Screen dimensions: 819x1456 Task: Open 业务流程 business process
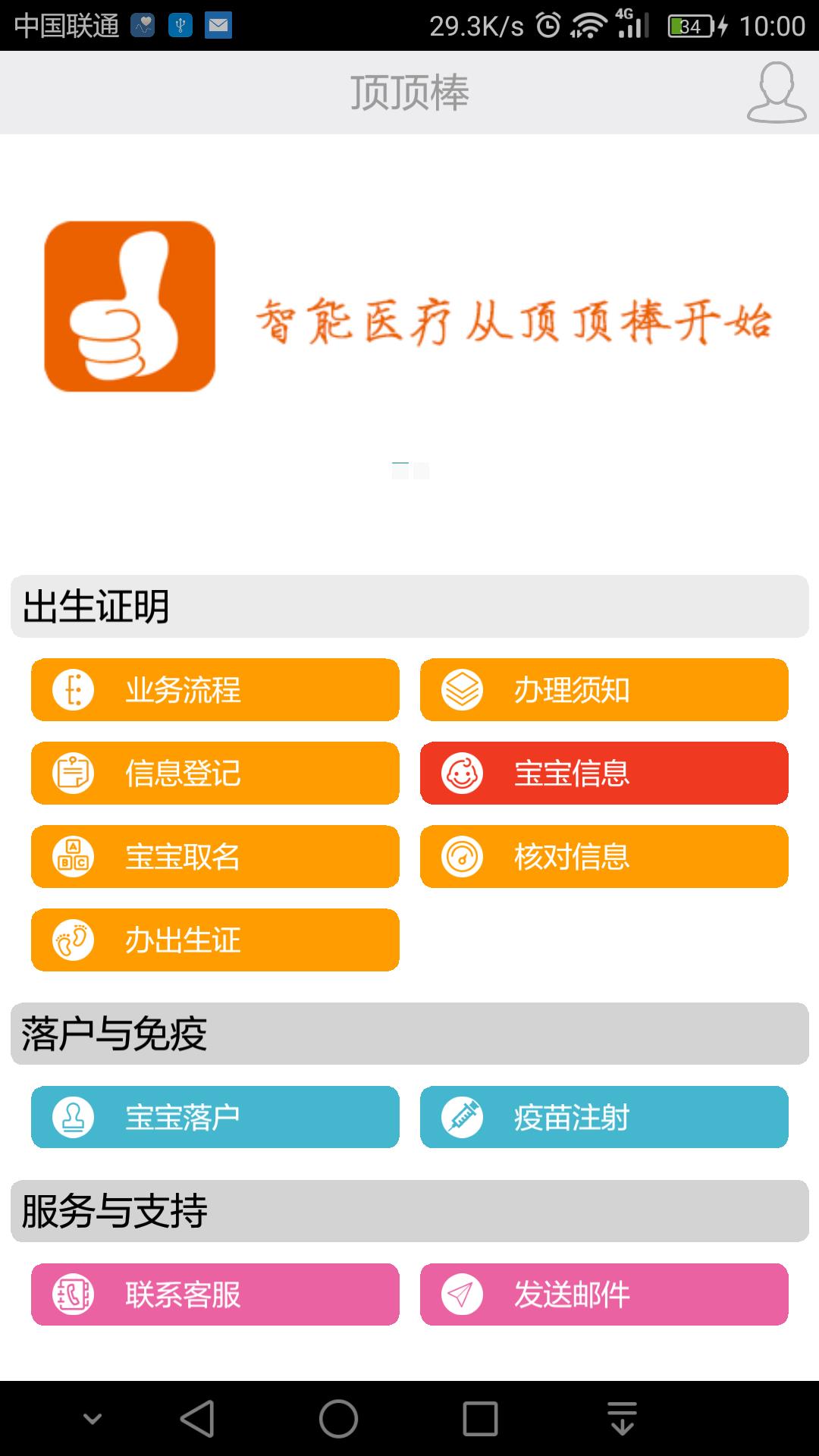click(x=215, y=690)
